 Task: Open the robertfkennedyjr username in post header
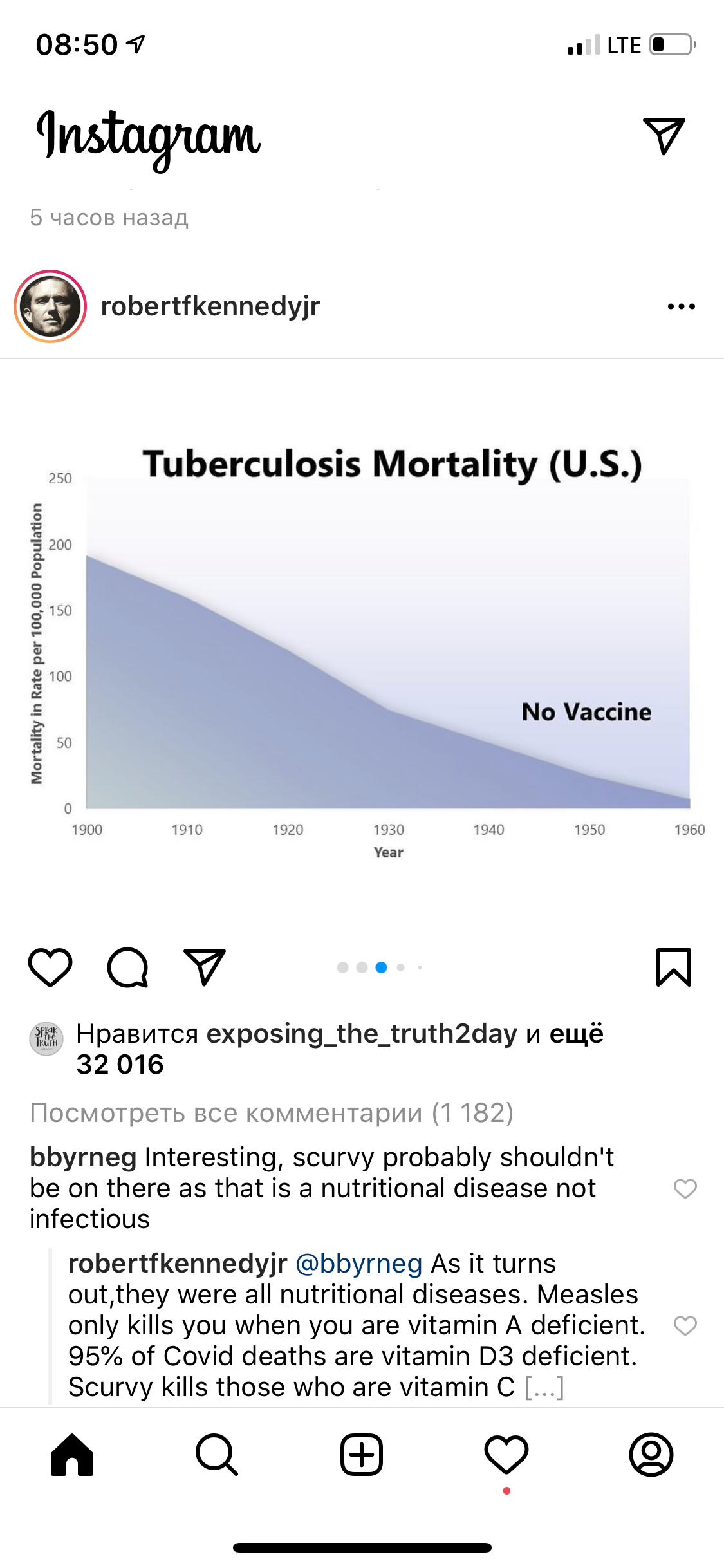pos(210,306)
